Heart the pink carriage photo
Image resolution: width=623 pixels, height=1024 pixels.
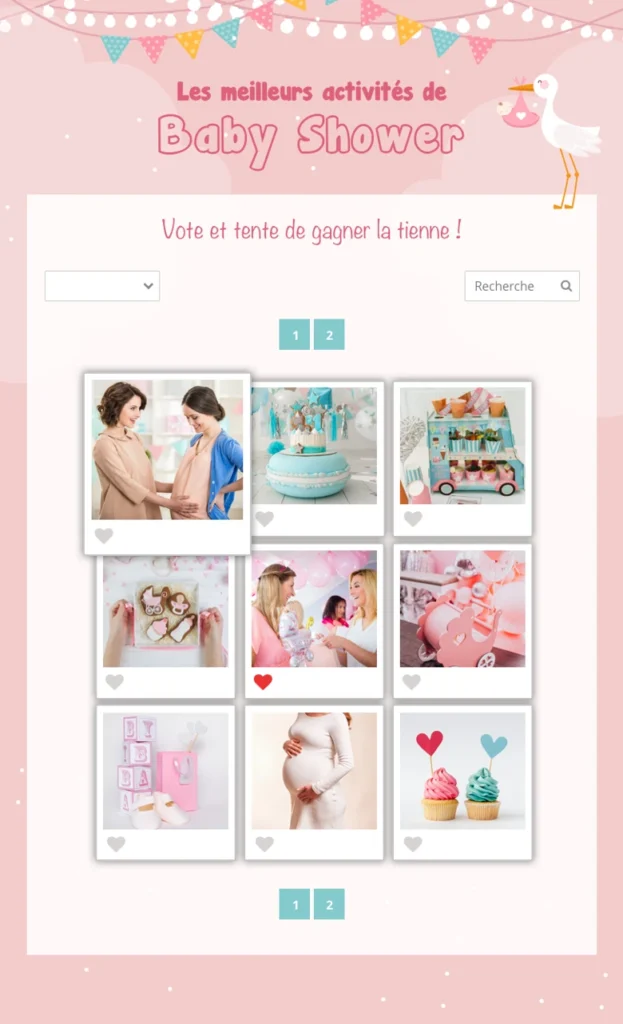pos(413,682)
